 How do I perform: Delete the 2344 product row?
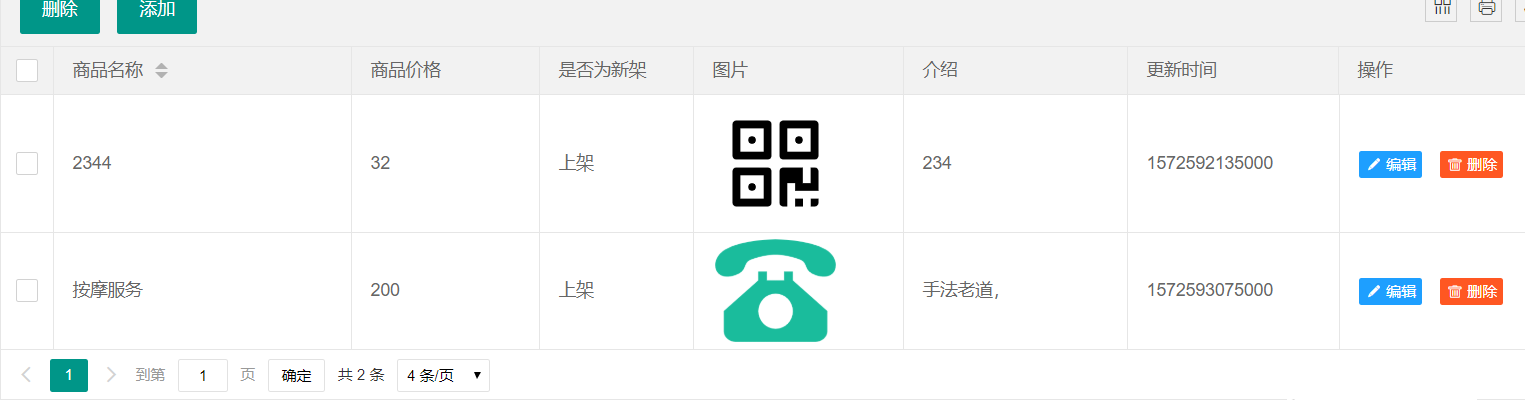tap(1471, 165)
